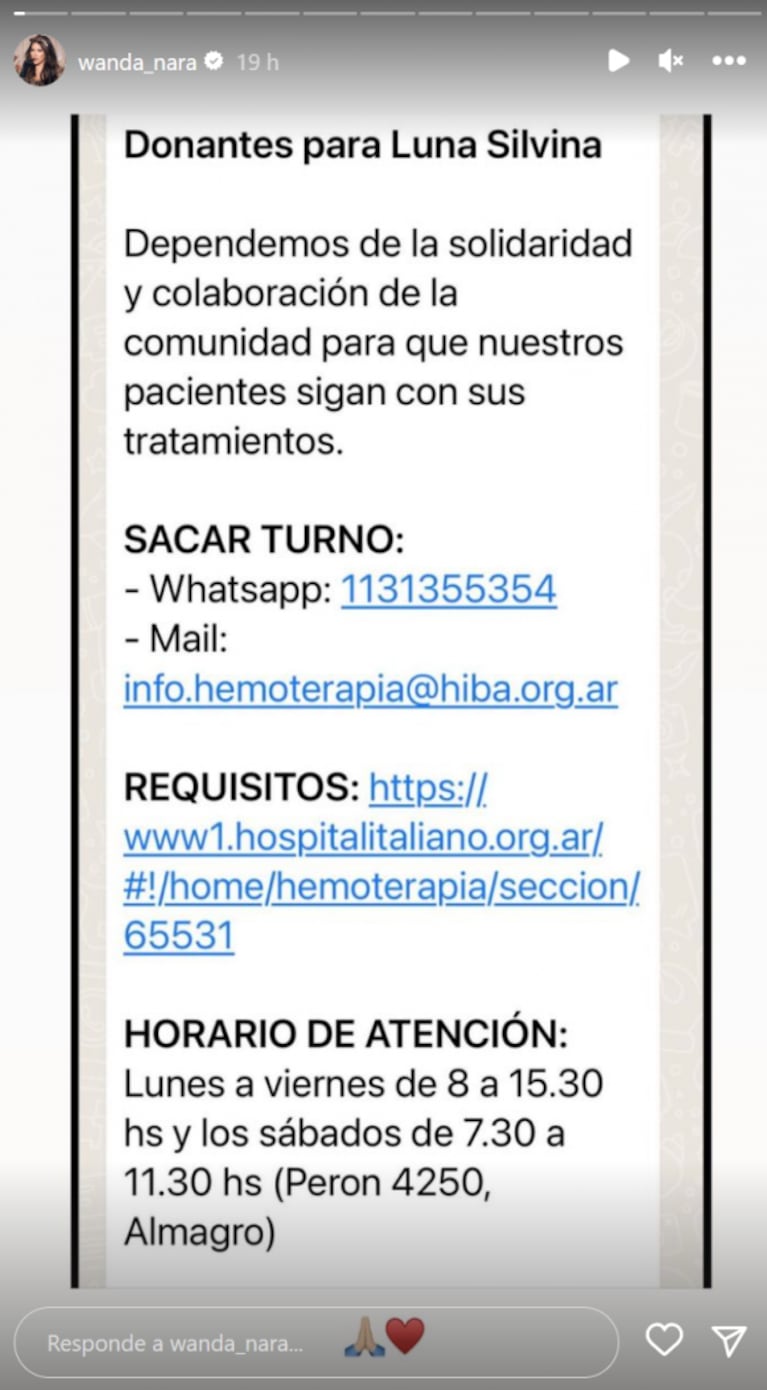Open wanda_nara's profile picture
This screenshot has height=1390, width=767.
coord(39,61)
